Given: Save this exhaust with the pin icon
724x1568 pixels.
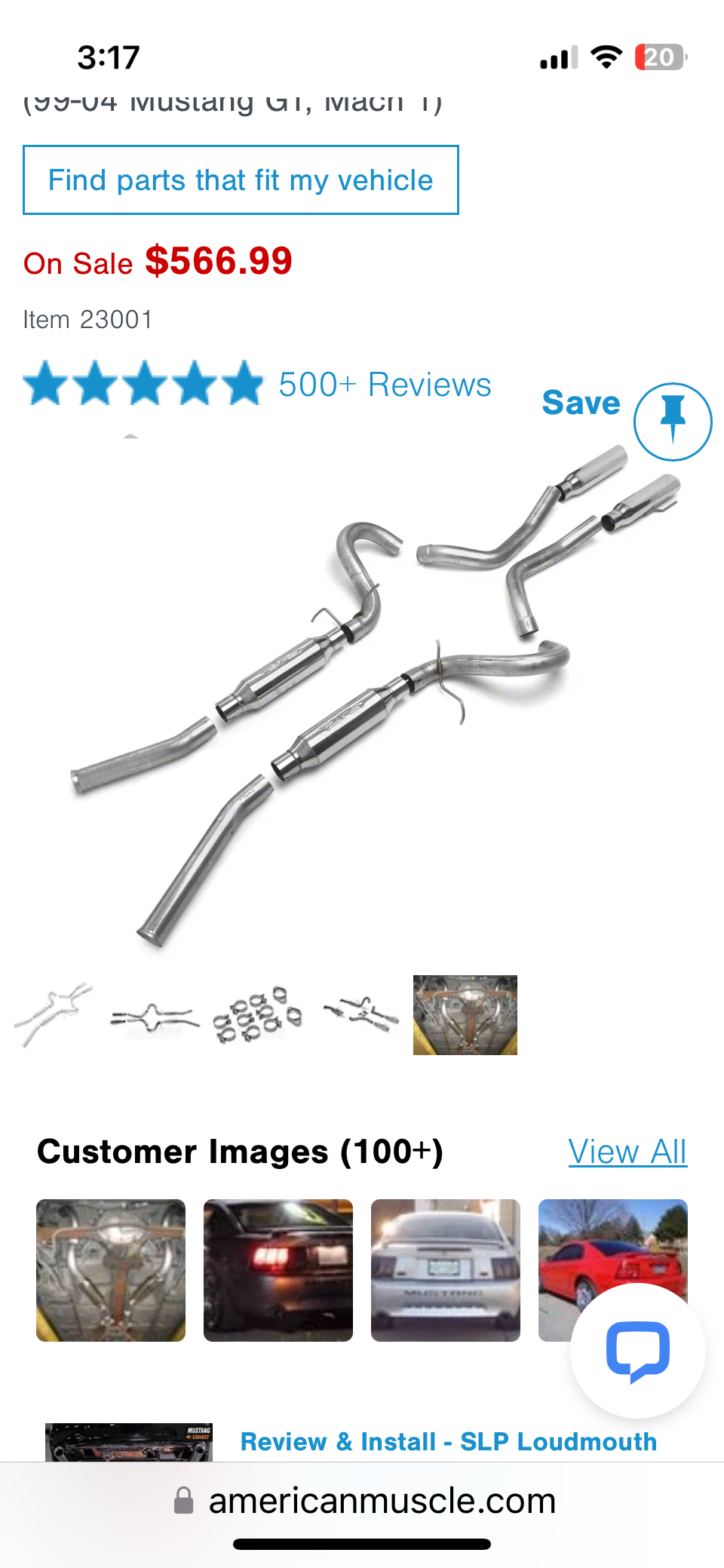Looking at the screenshot, I should click(x=672, y=422).
